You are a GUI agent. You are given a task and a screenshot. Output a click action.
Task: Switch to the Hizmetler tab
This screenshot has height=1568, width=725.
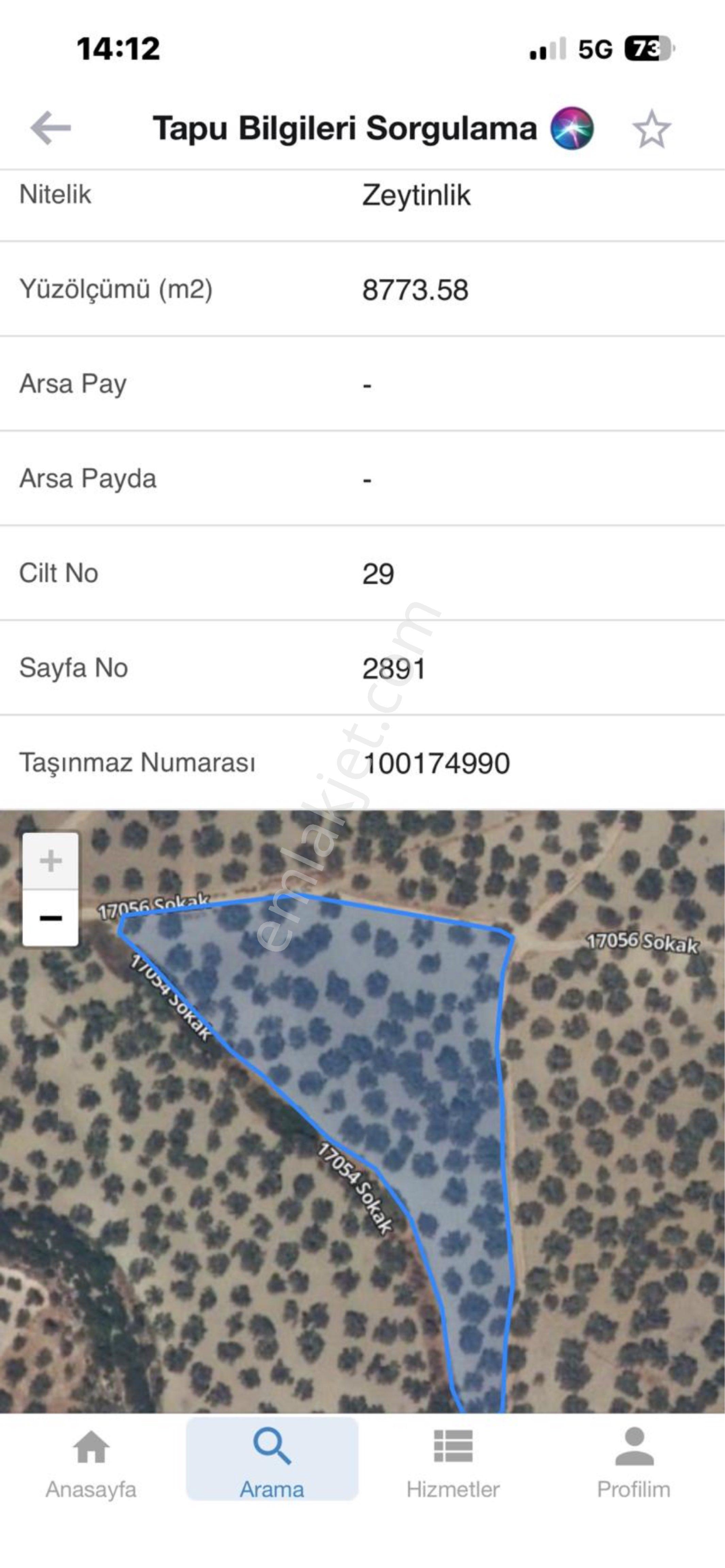(x=453, y=1463)
